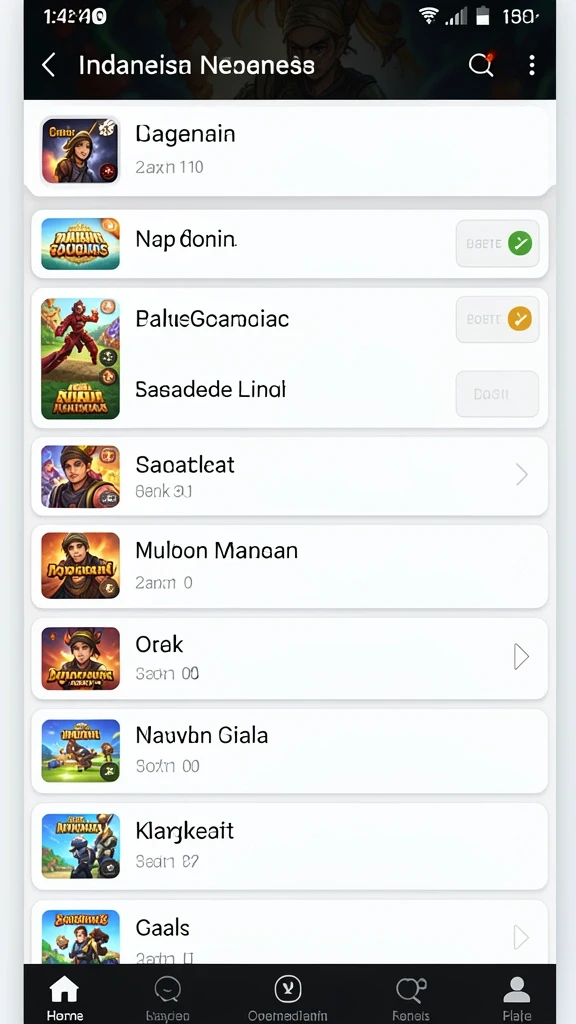Image resolution: width=576 pixels, height=1024 pixels.
Task: Open the center bottom navigation tab
Action: (x=287, y=997)
